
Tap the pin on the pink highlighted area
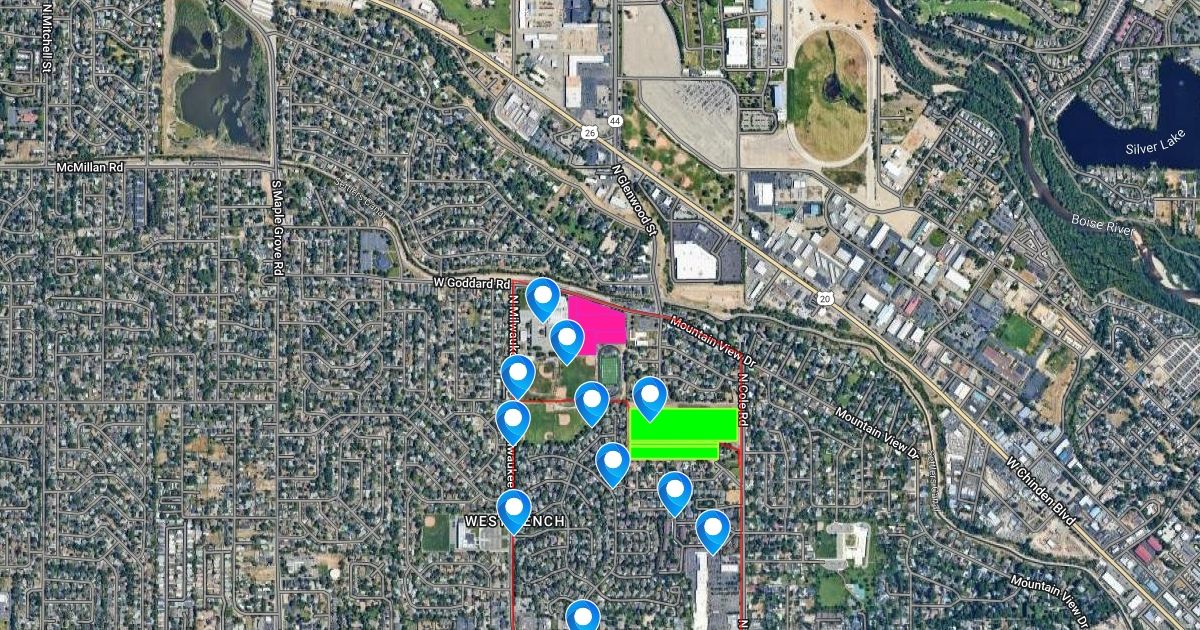point(567,339)
